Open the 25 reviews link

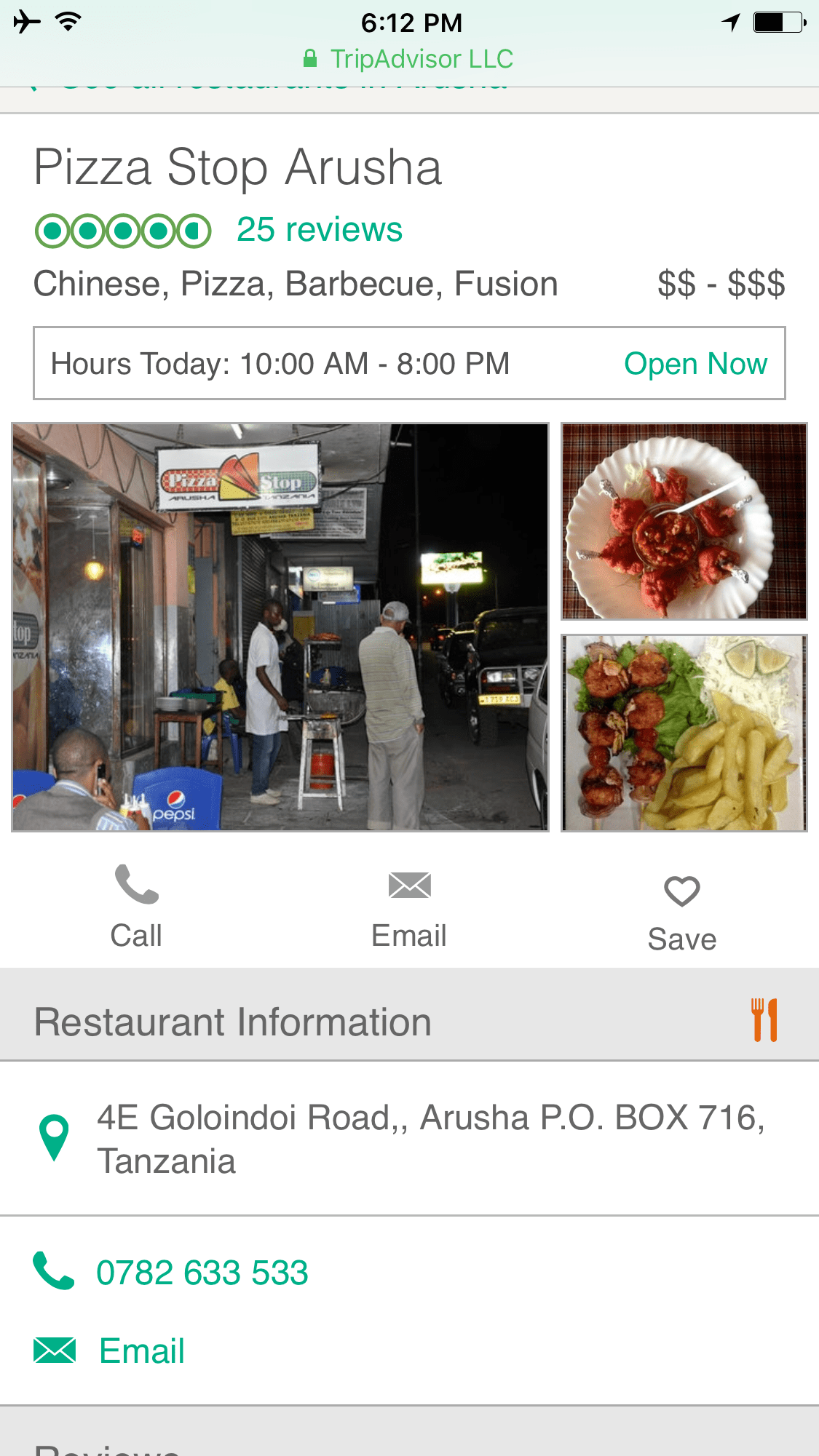319,230
